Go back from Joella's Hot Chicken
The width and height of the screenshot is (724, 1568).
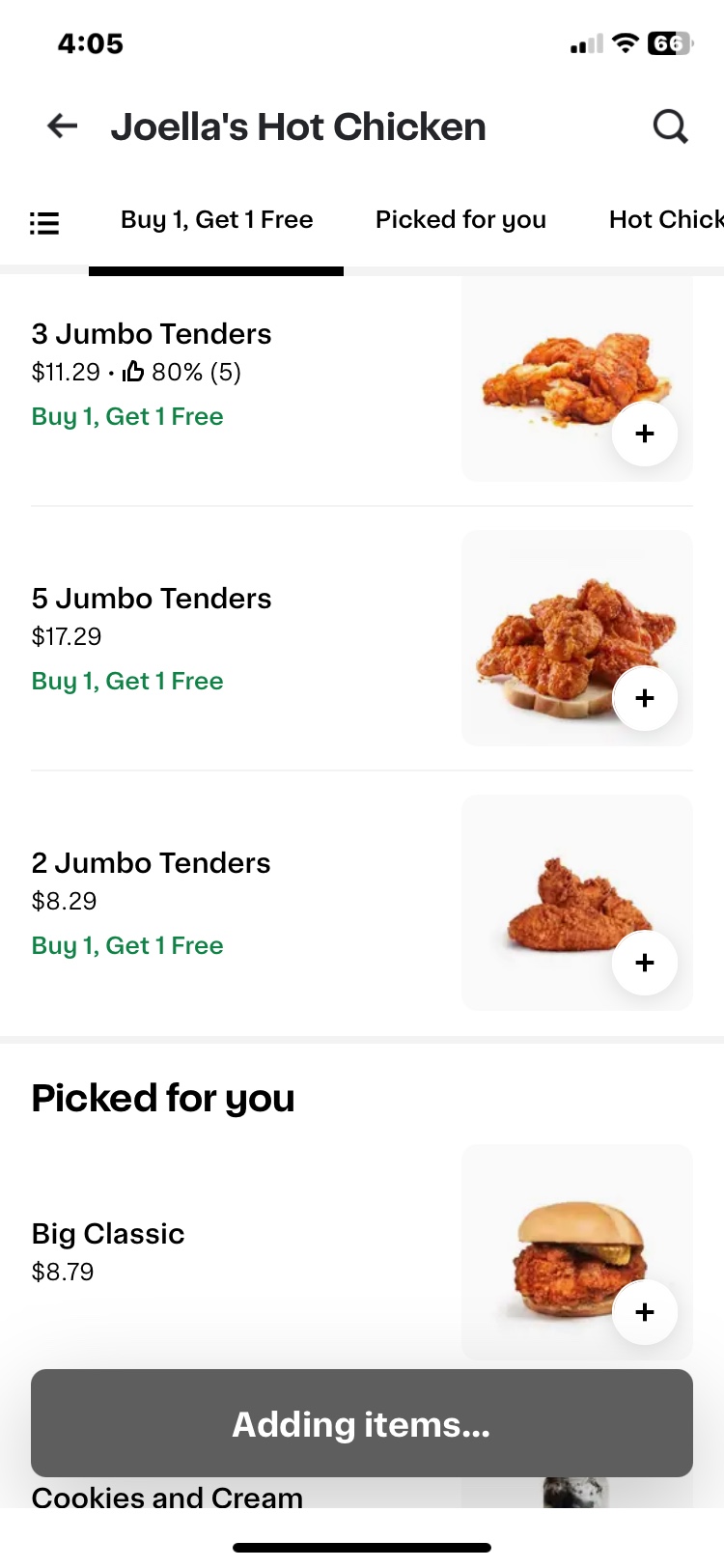63,126
